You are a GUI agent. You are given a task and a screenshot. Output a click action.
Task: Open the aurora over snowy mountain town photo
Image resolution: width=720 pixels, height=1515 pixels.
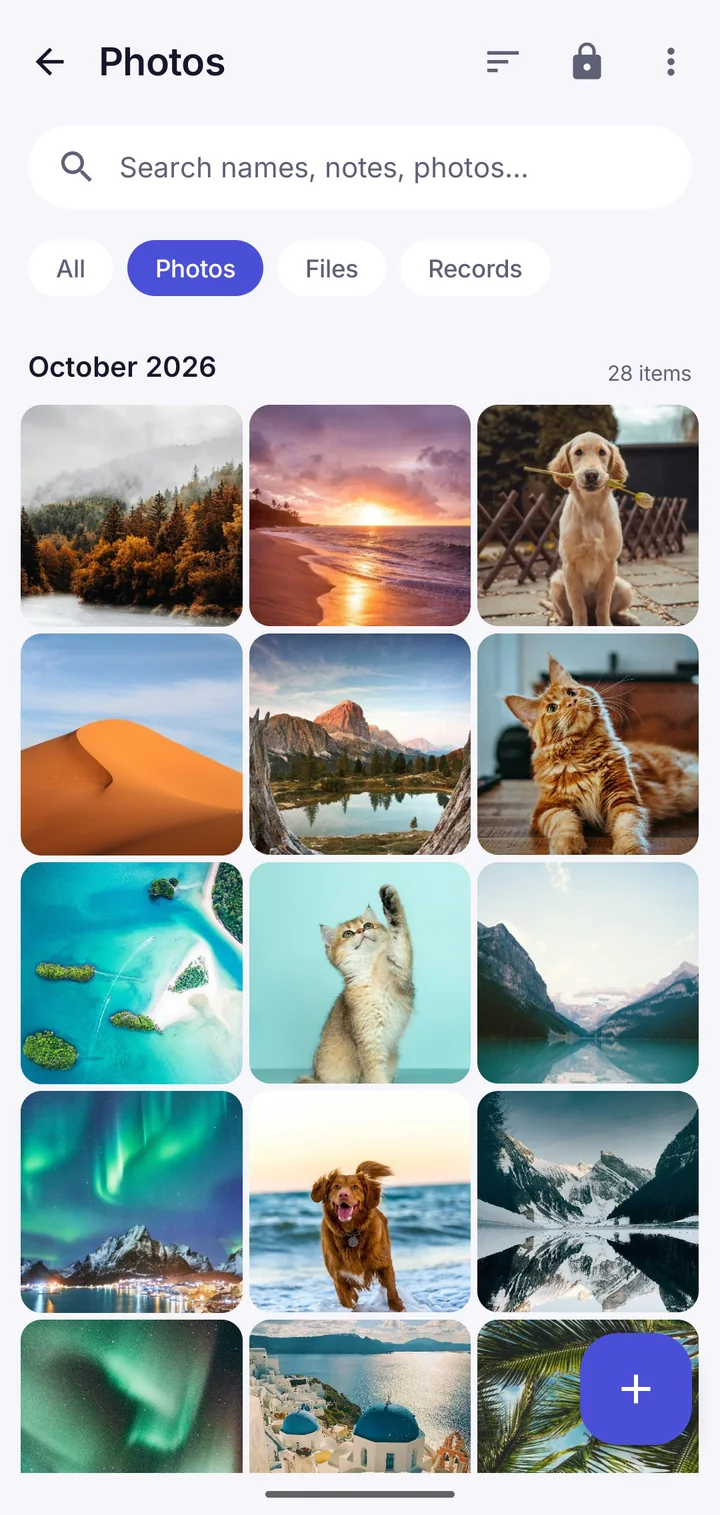pos(132,1202)
